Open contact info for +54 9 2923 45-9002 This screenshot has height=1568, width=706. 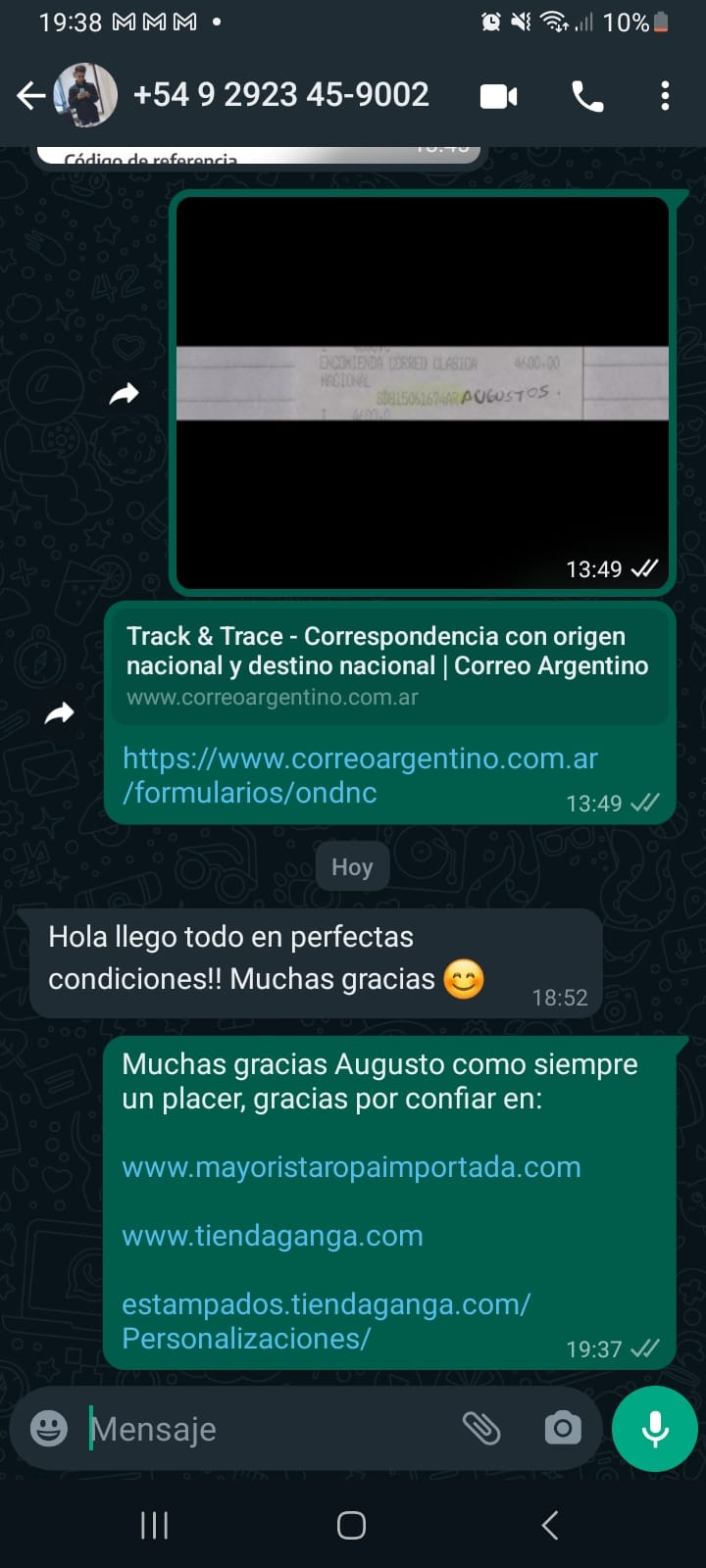[281, 95]
